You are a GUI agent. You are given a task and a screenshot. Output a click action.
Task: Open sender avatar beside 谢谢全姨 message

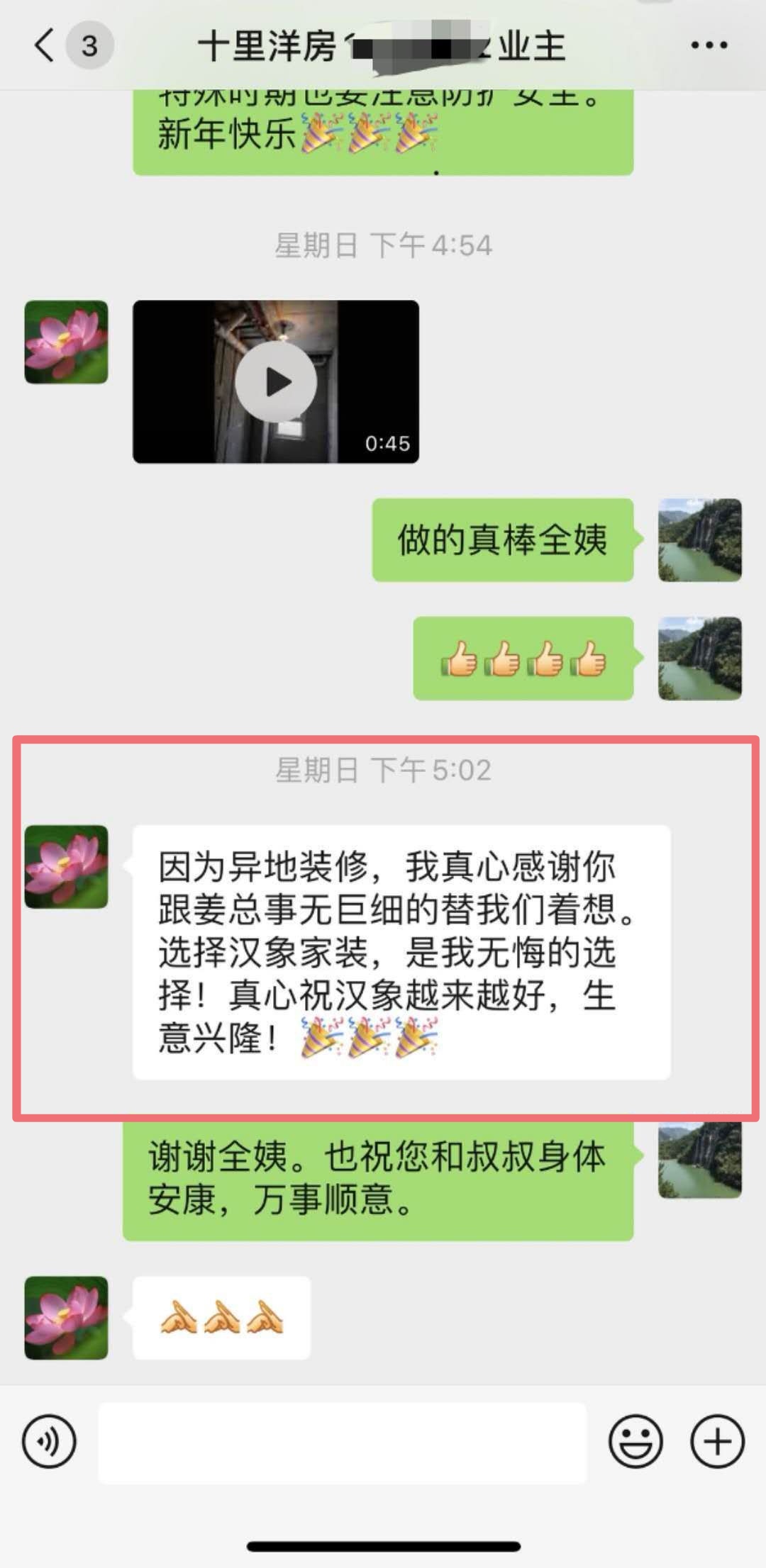(699, 1160)
